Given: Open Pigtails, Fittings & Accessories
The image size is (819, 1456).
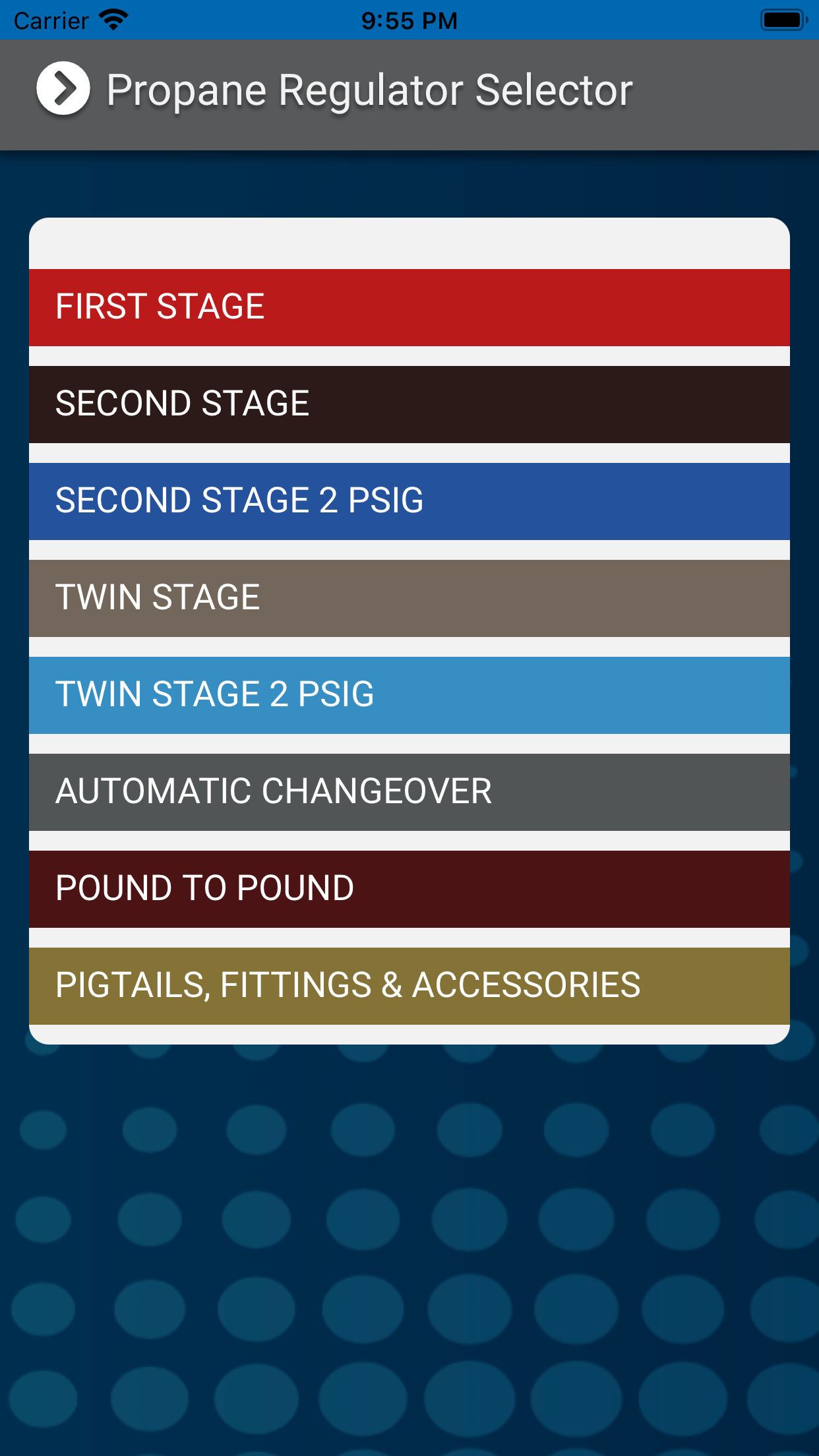Looking at the screenshot, I should click(x=409, y=986).
